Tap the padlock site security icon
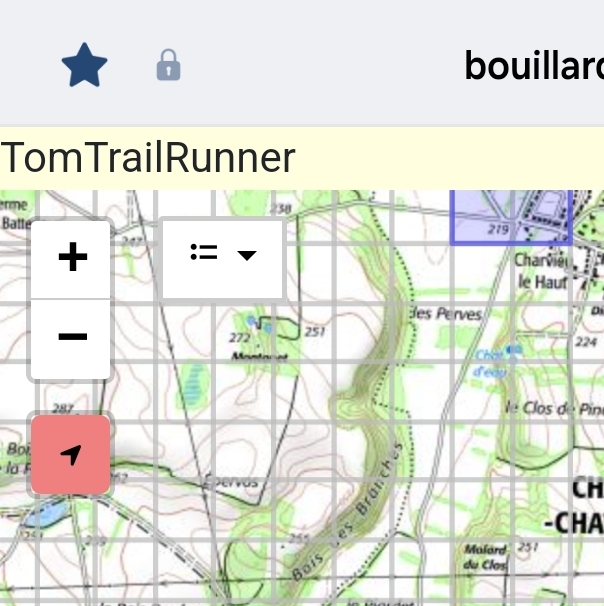This screenshot has width=604, height=606. pos(168,67)
